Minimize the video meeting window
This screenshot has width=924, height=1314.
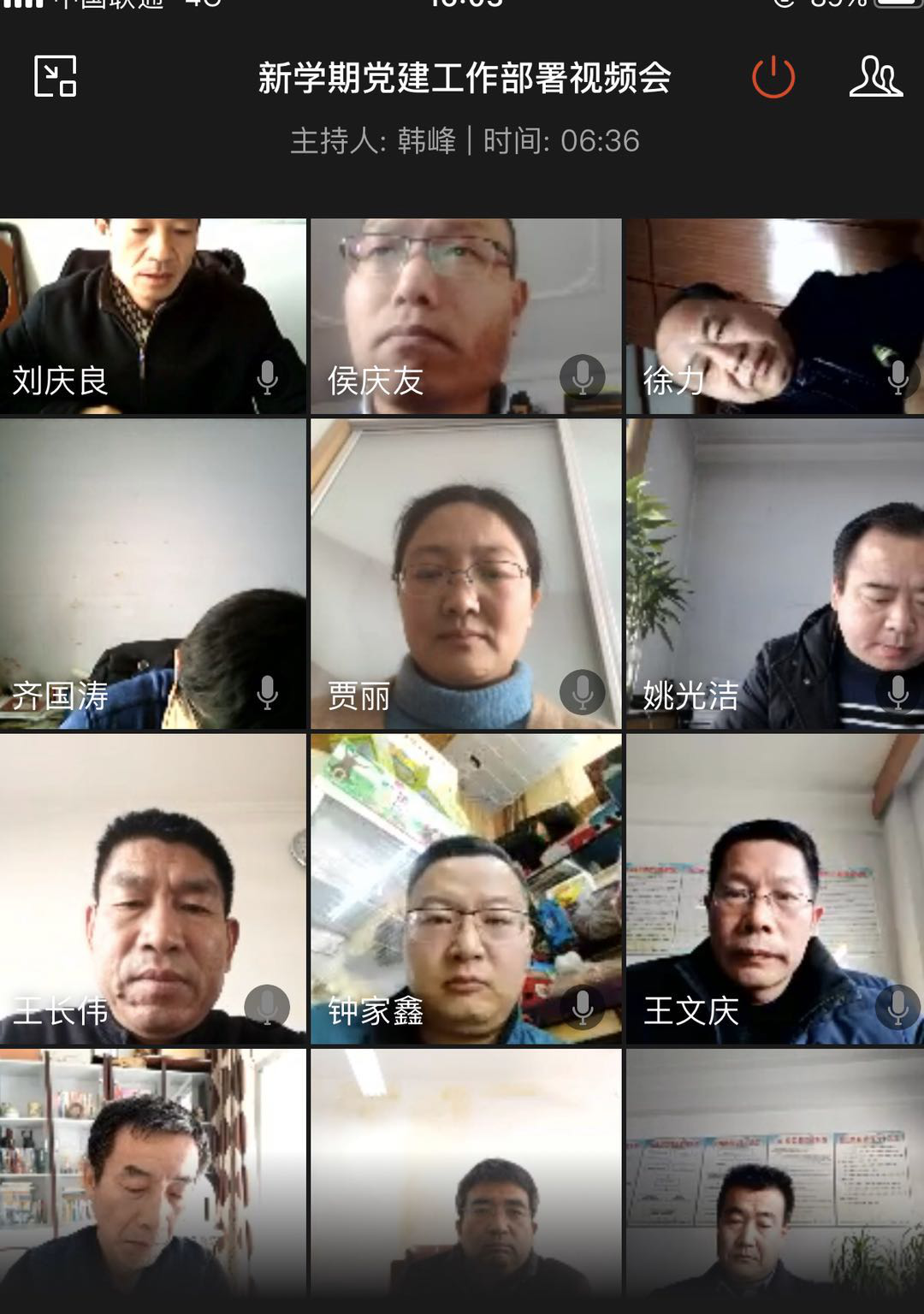(x=56, y=76)
